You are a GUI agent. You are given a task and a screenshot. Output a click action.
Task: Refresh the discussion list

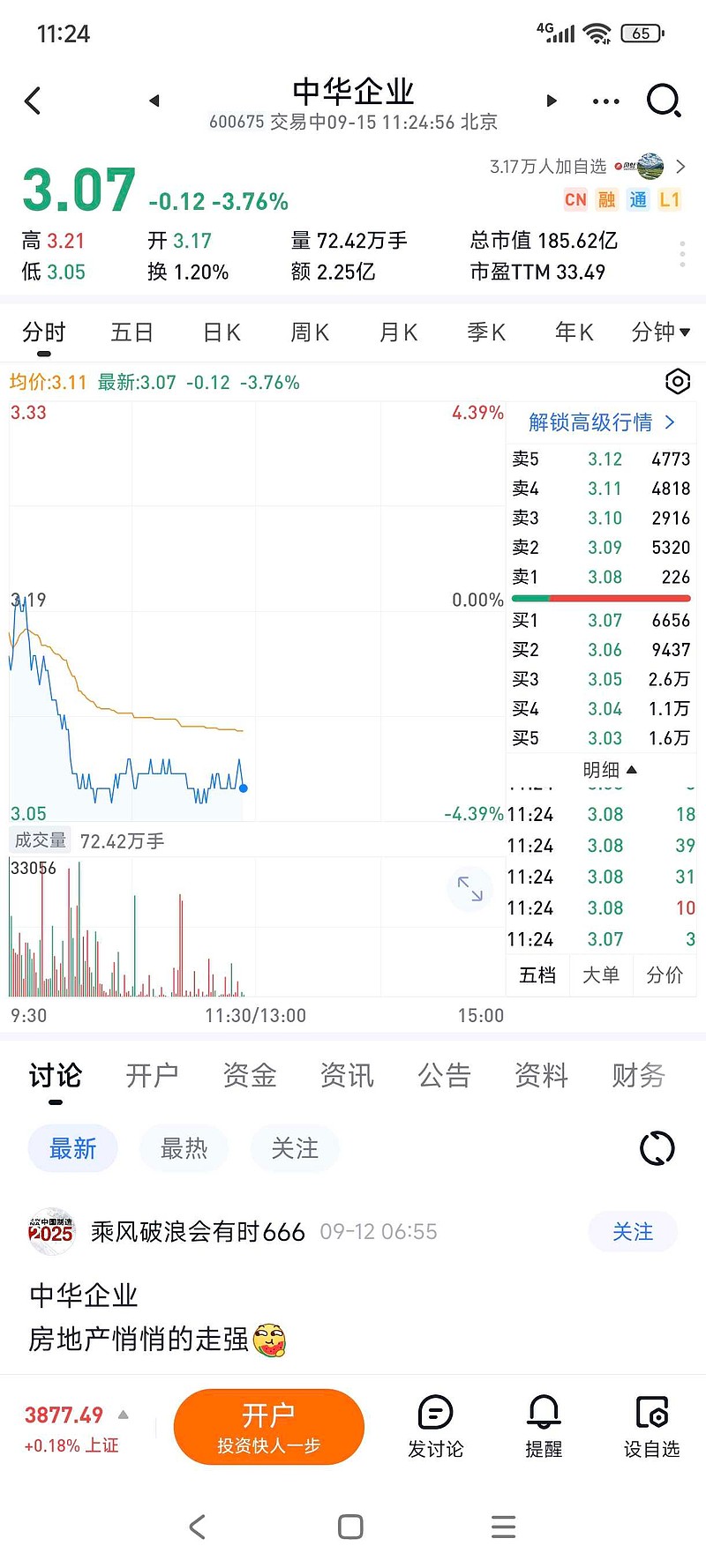657,1148
